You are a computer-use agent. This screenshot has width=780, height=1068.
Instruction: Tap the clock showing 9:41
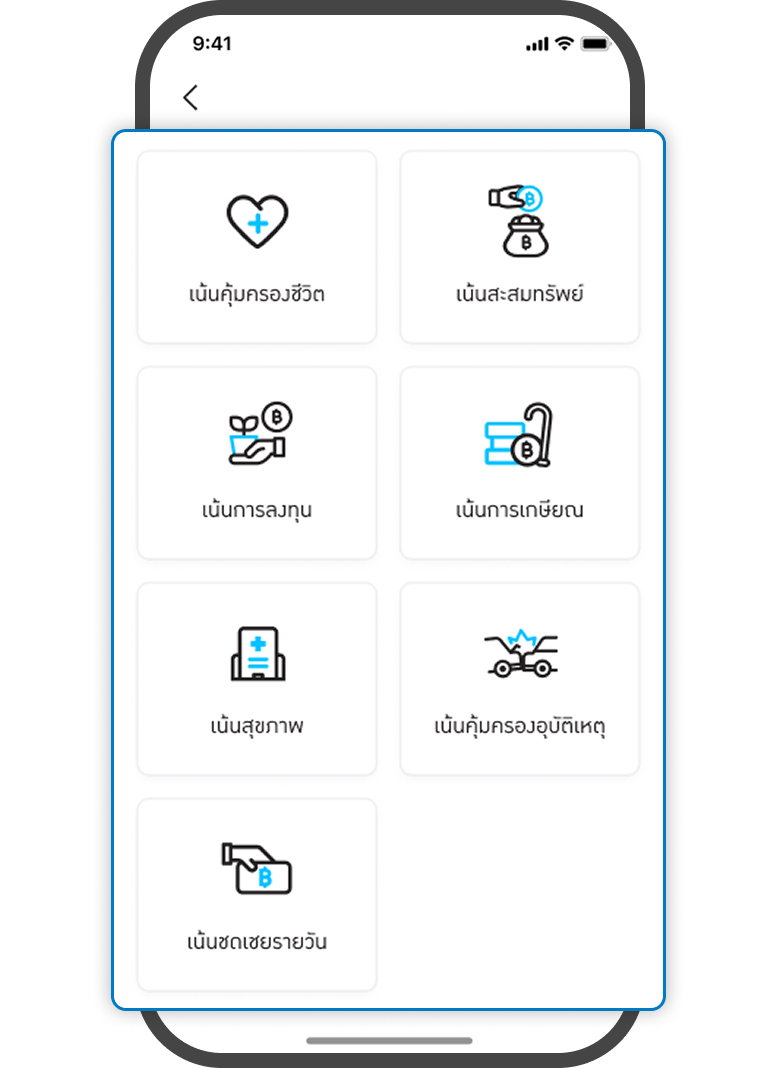click(210, 44)
